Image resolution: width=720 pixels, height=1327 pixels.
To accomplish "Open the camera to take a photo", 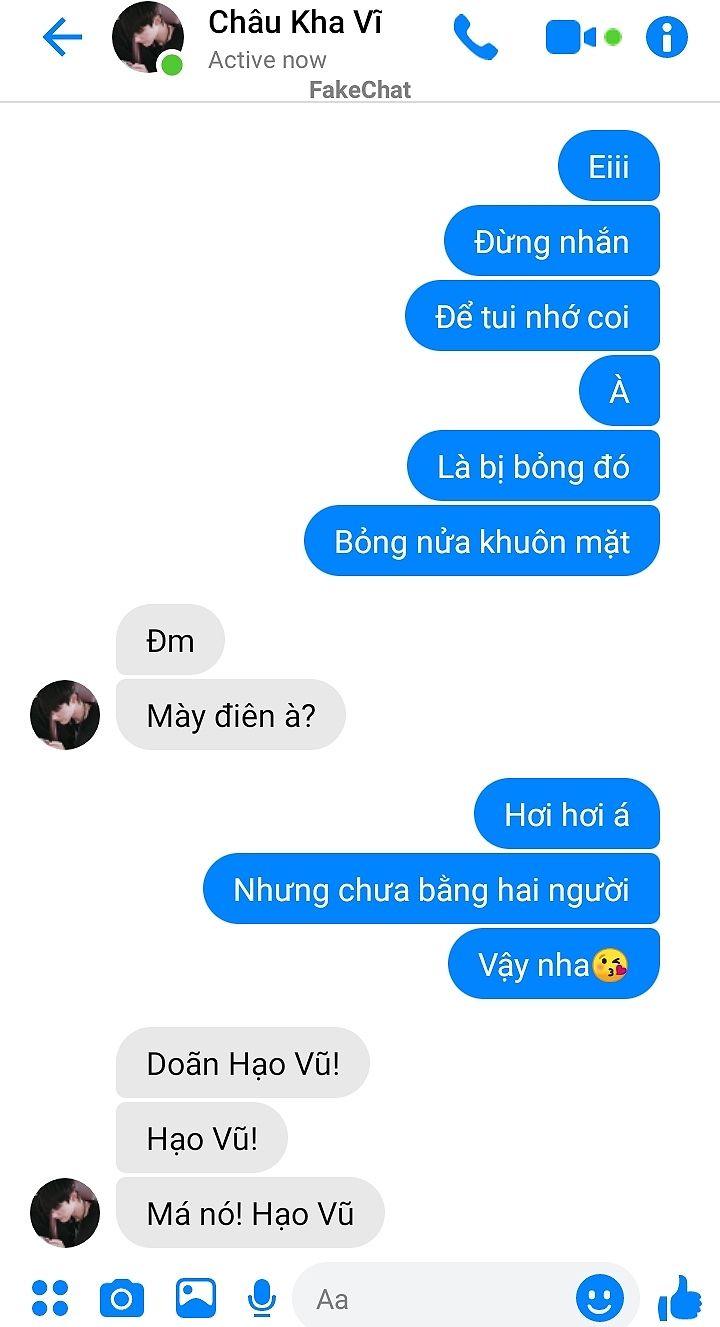I will point(122,1298).
